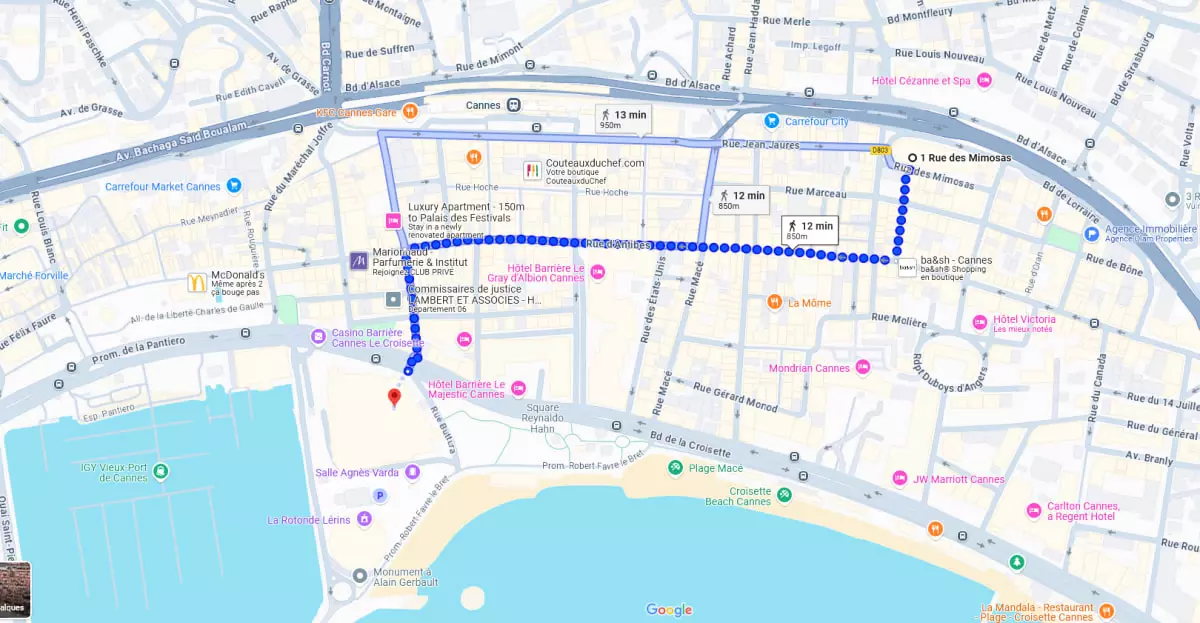The height and width of the screenshot is (623, 1200).
Task: Open the red destination pin
Action: click(x=394, y=398)
